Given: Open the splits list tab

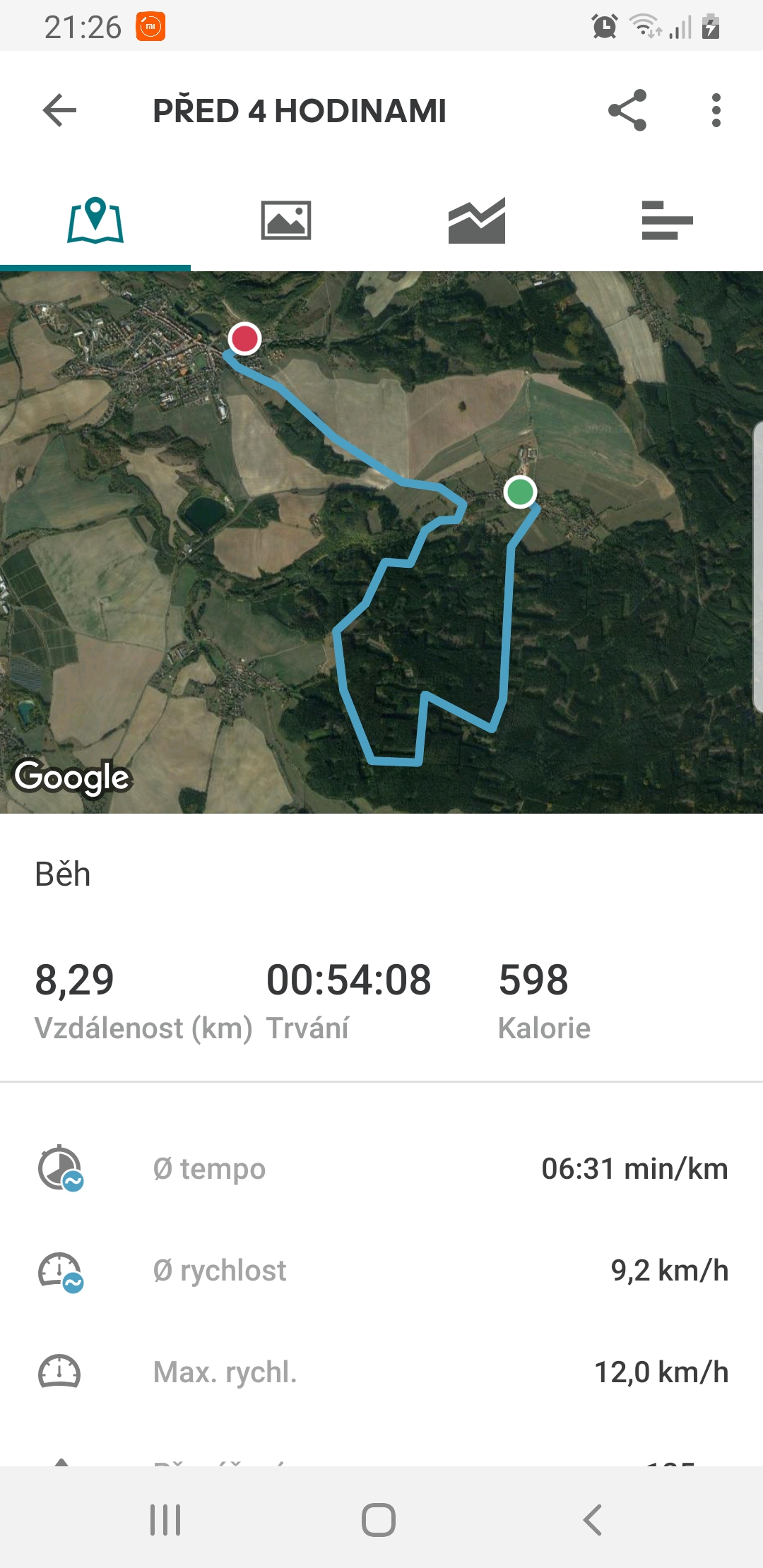Looking at the screenshot, I should (667, 221).
